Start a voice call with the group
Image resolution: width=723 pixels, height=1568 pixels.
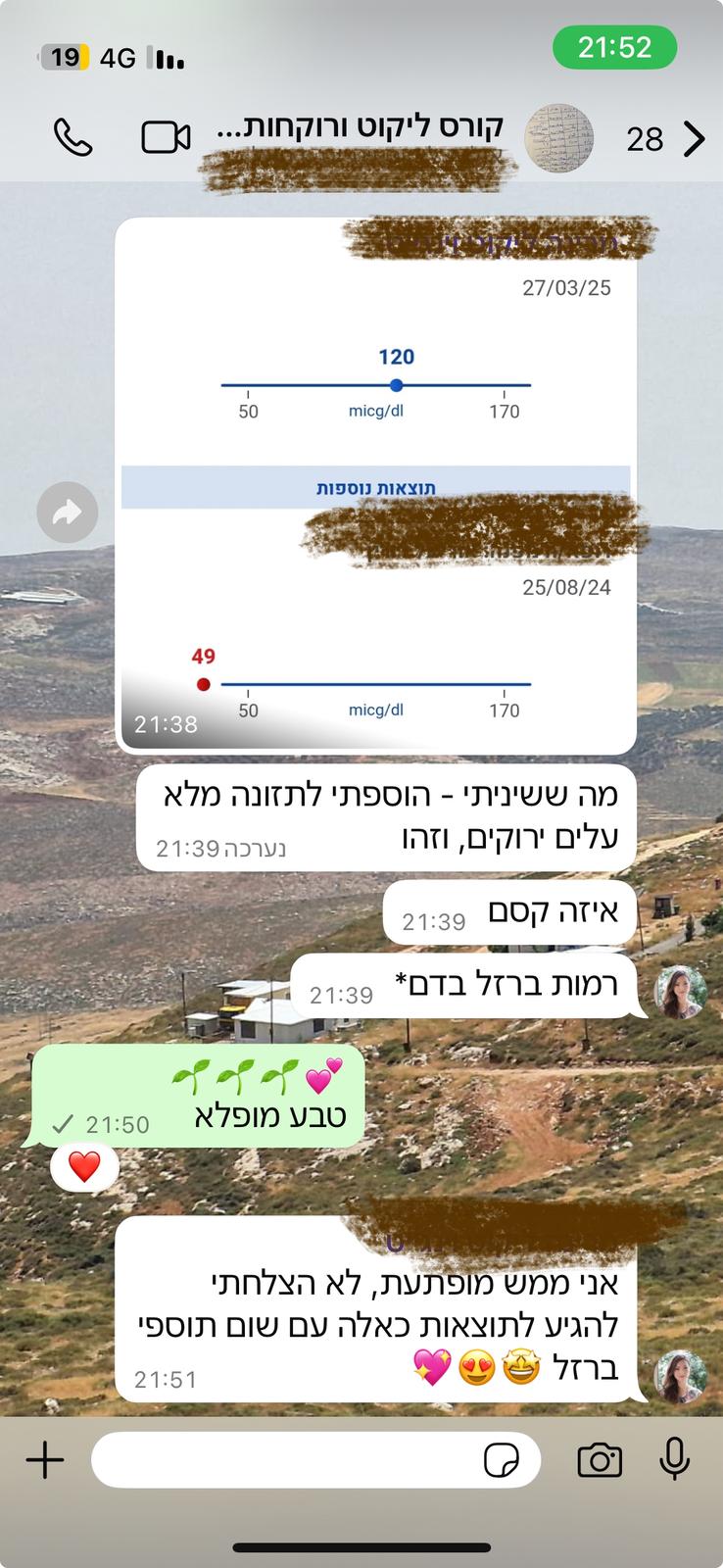[72, 138]
